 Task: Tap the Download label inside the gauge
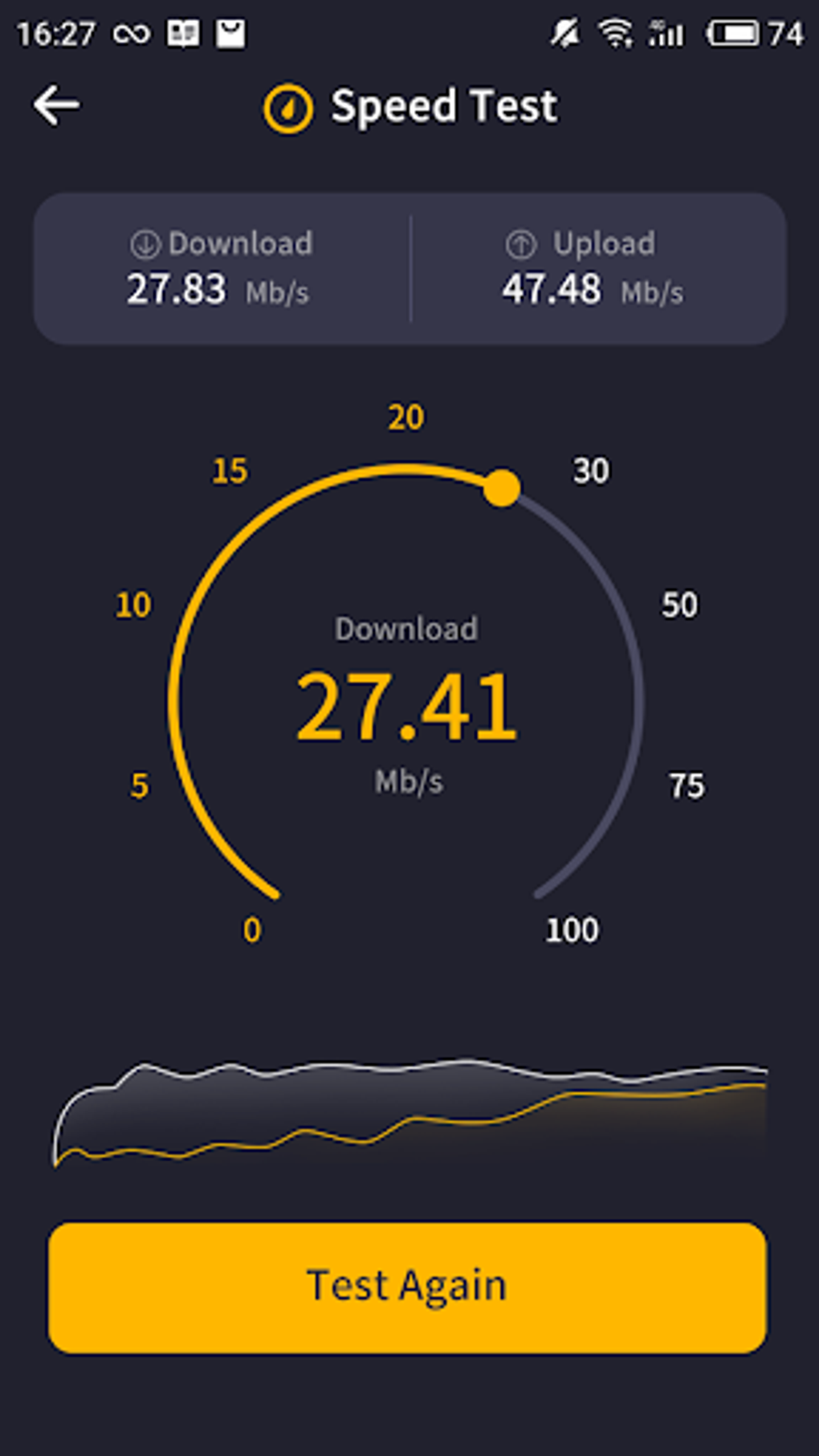(407, 629)
